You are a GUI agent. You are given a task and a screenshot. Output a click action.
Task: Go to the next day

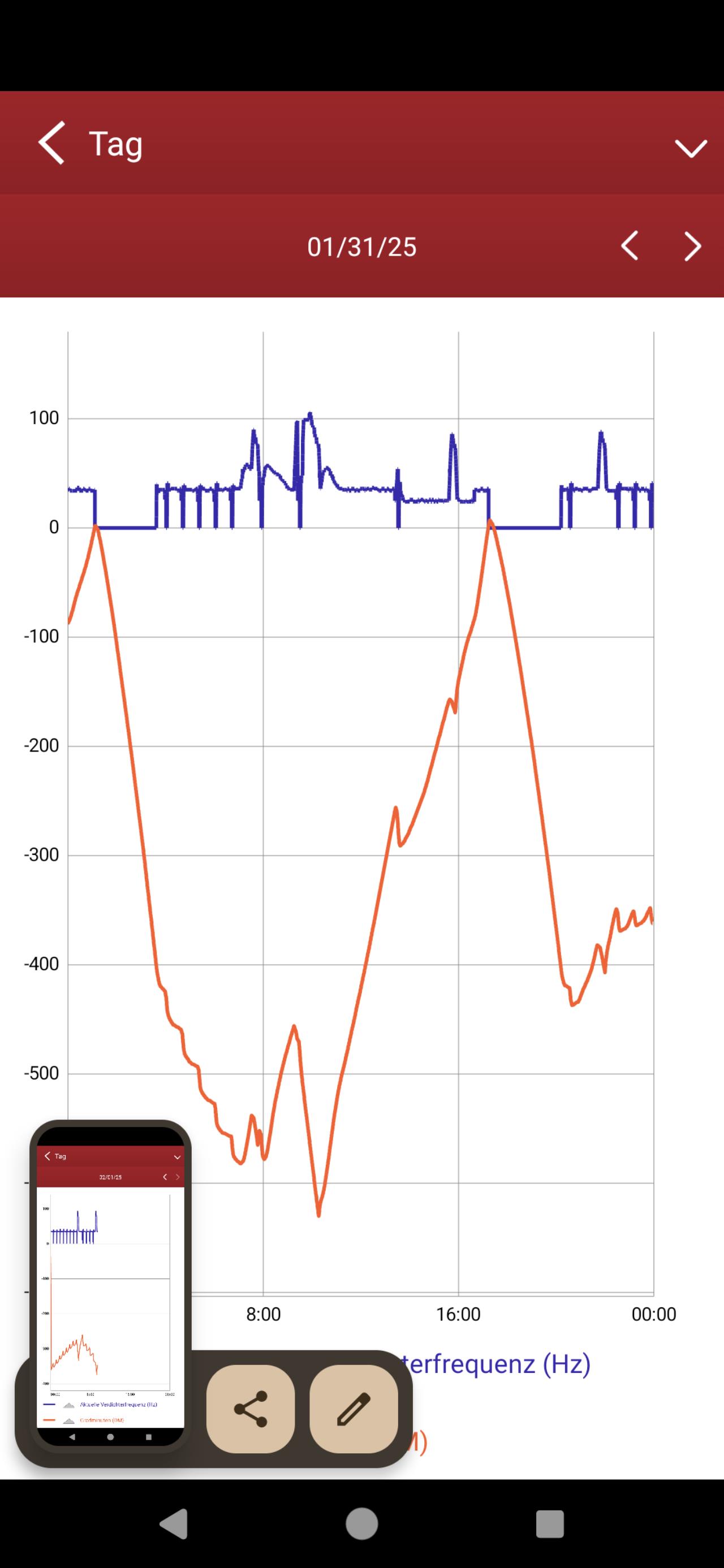point(692,246)
